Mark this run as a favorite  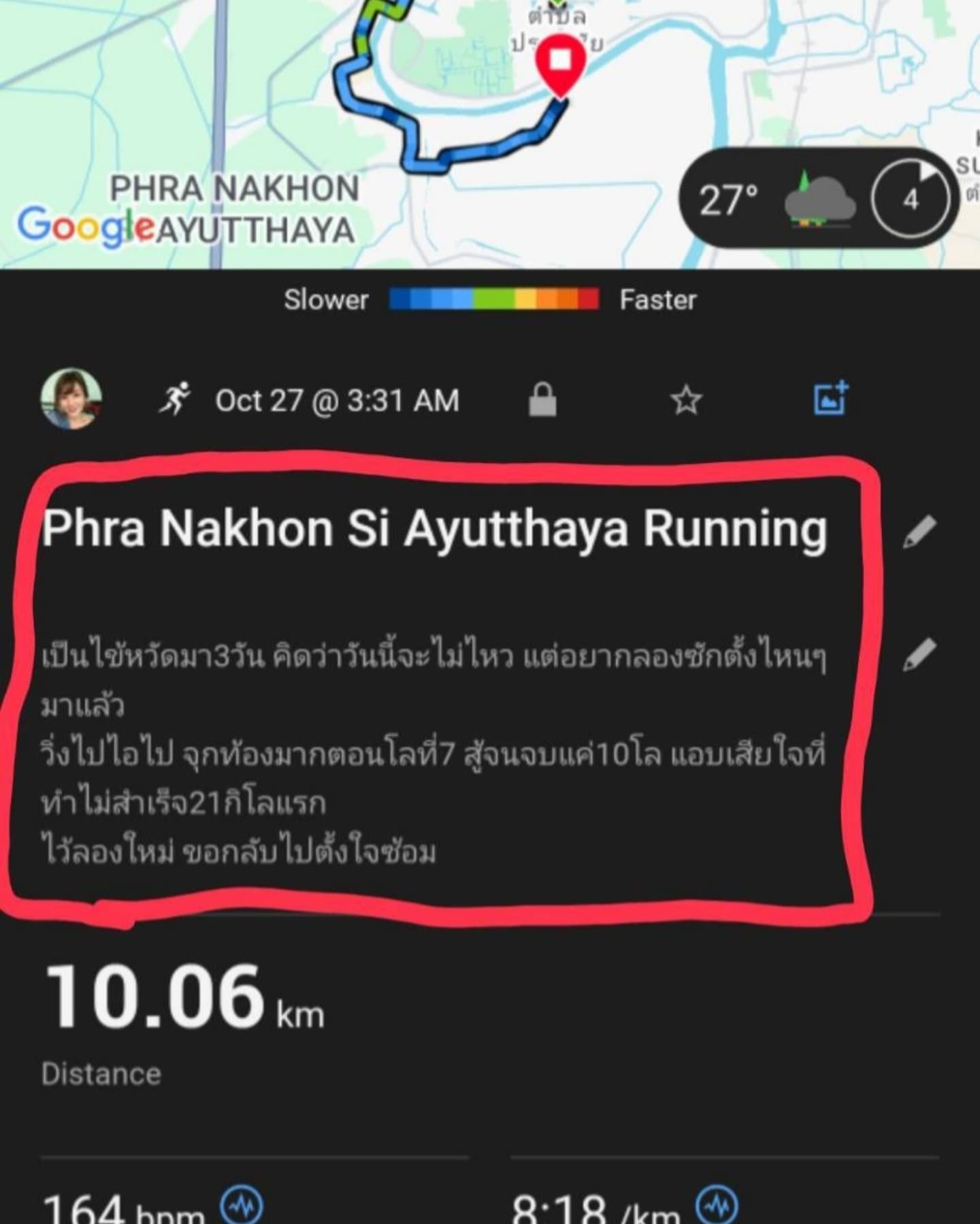click(x=686, y=400)
